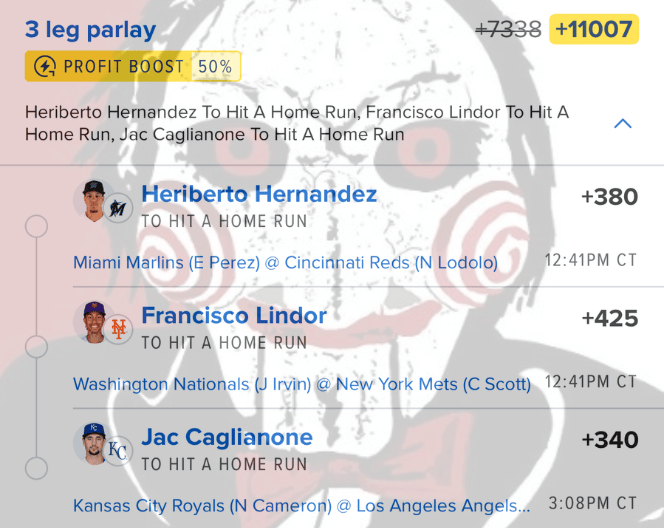Image resolution: width=664 pixels, height=528 pixels.
Task: Open Miami Marlins @ Cincinnati Reds game
Action: pyautogui.click(x=285, y=263)
